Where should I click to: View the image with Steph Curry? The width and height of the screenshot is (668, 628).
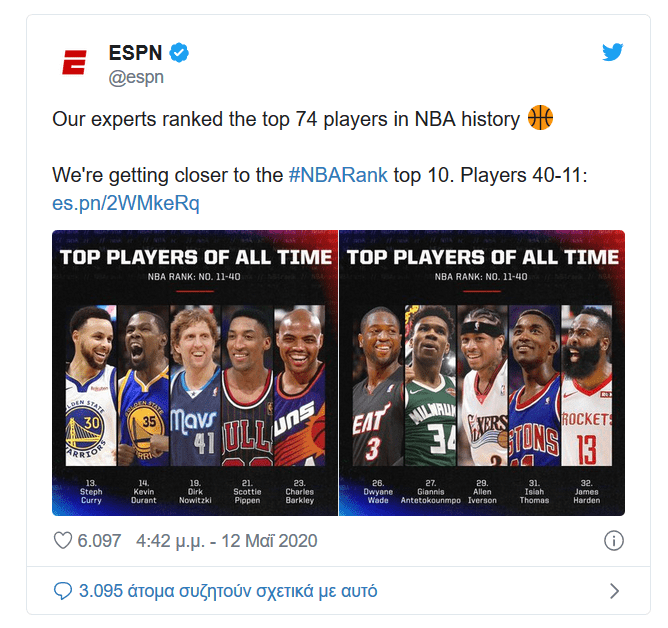[194, 373]
